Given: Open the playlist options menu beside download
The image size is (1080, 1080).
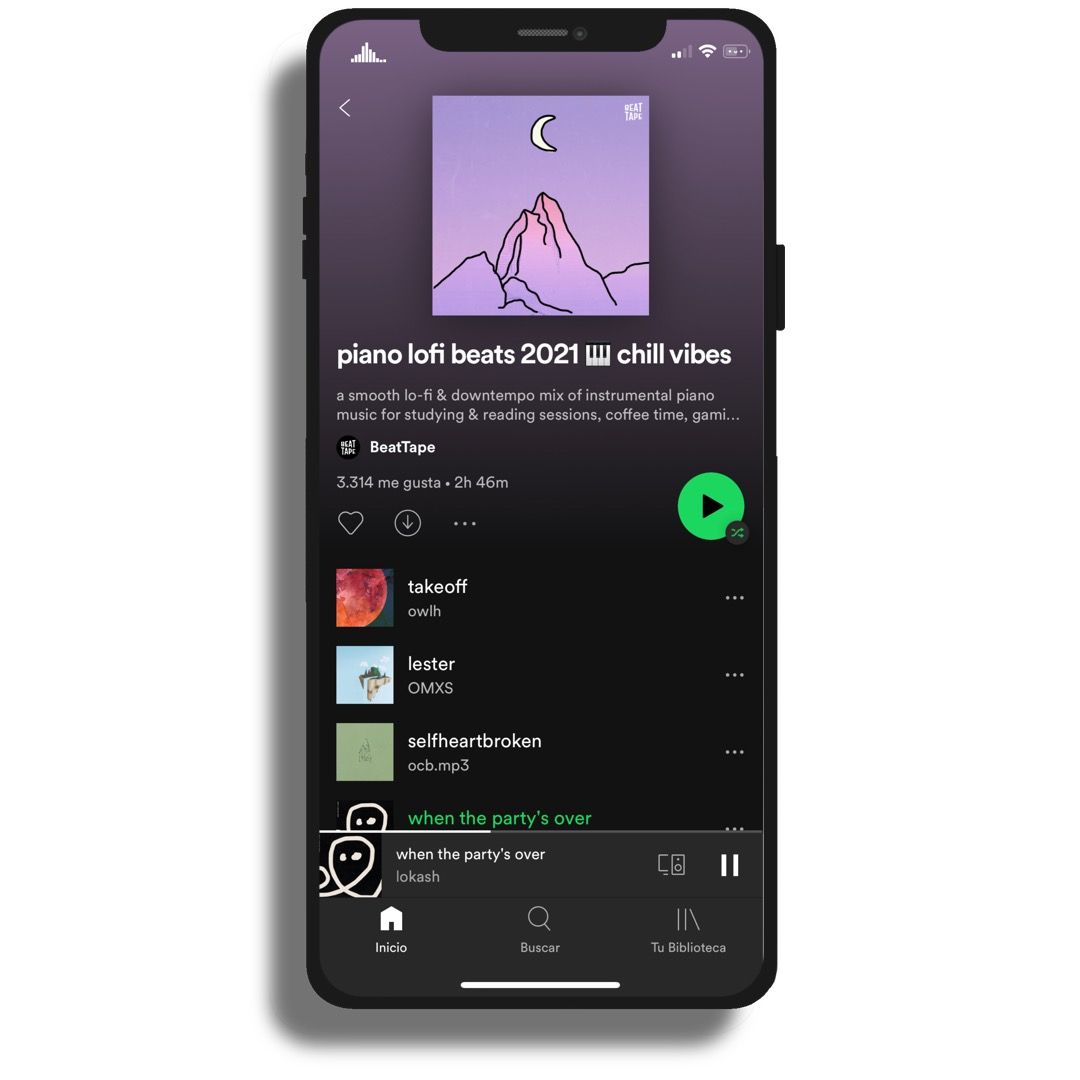Looking at the screenshot, I should (x=465, y=523).
